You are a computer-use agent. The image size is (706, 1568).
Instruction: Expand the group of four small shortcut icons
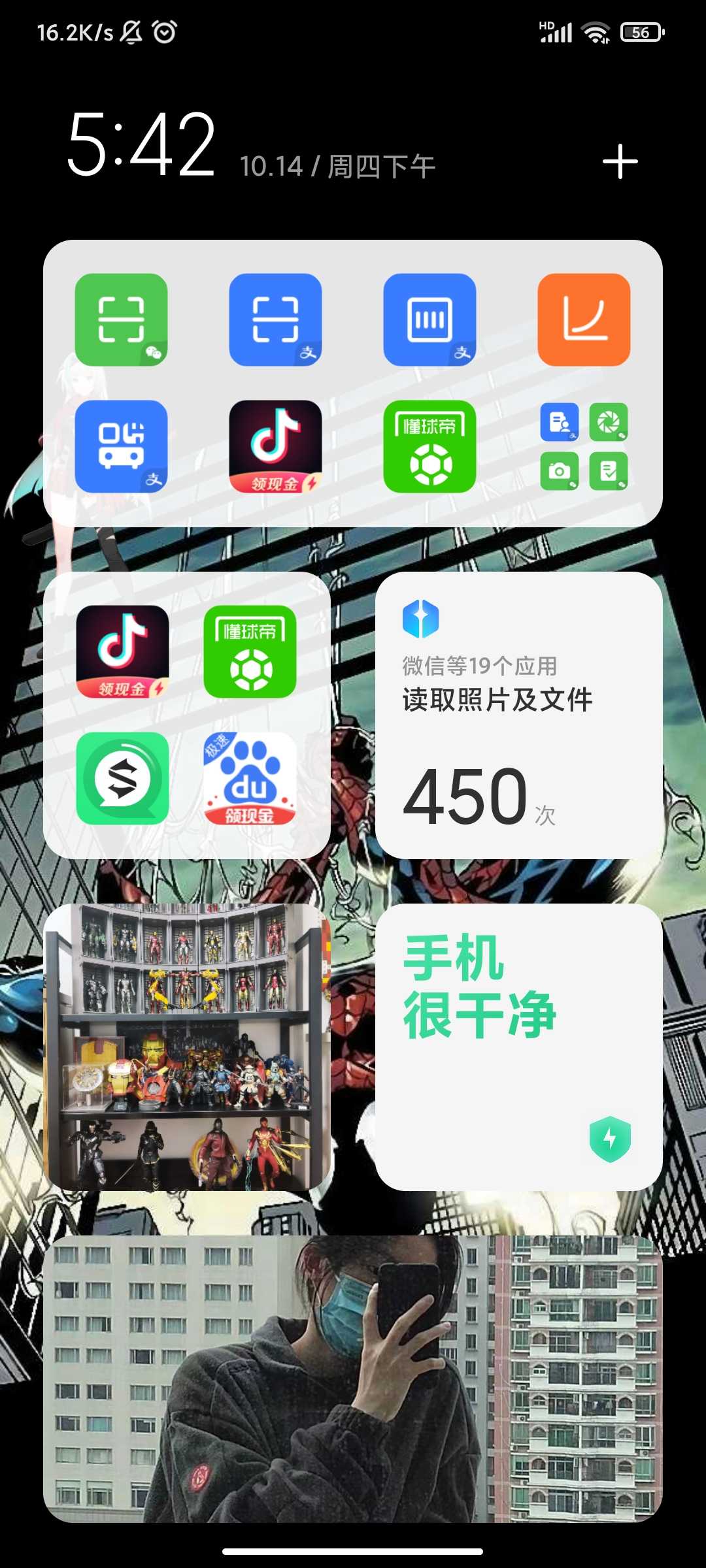click(x=584, y=446)
